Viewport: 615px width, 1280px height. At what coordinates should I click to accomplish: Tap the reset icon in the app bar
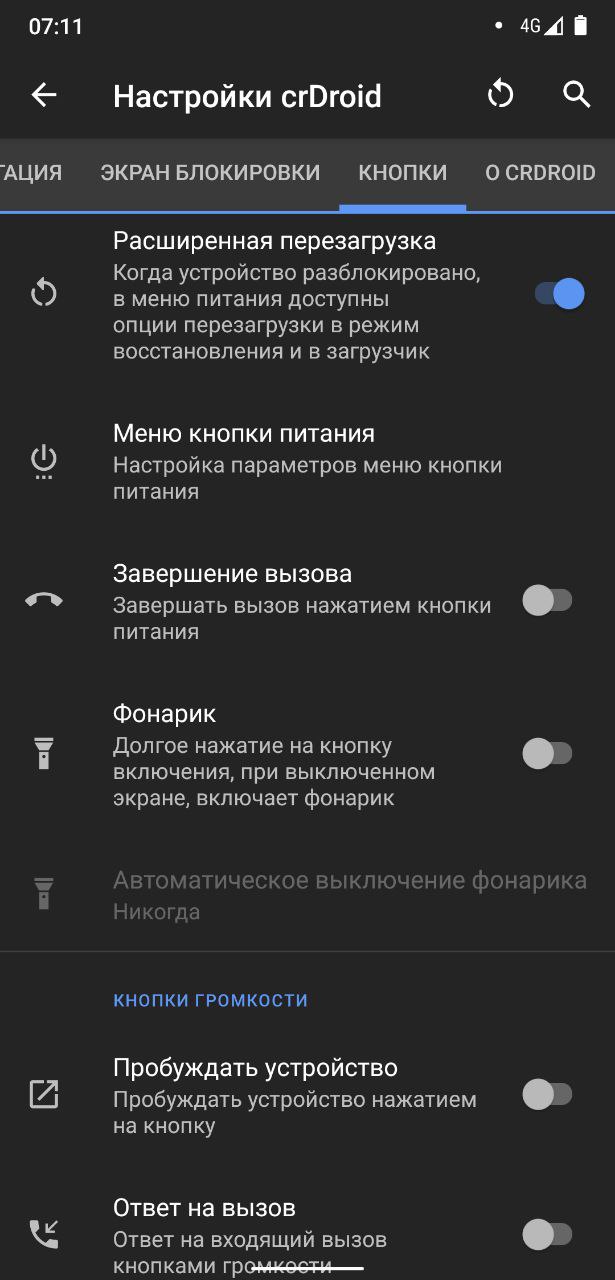point(500,95)
